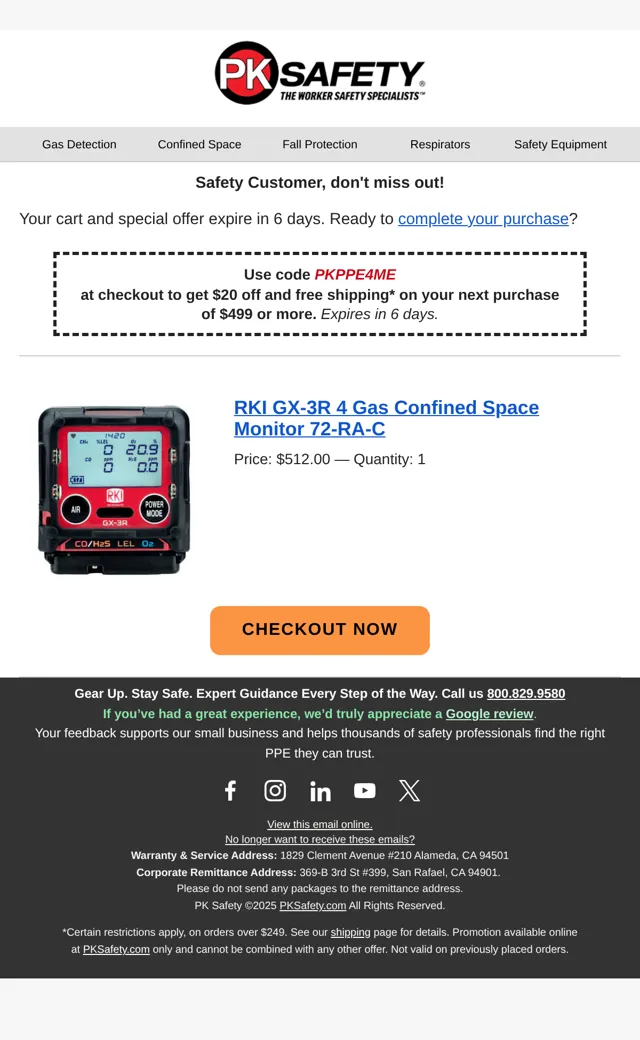Open the shipping page link
This screenshot has width=640, height=1040.
(350, 933)
